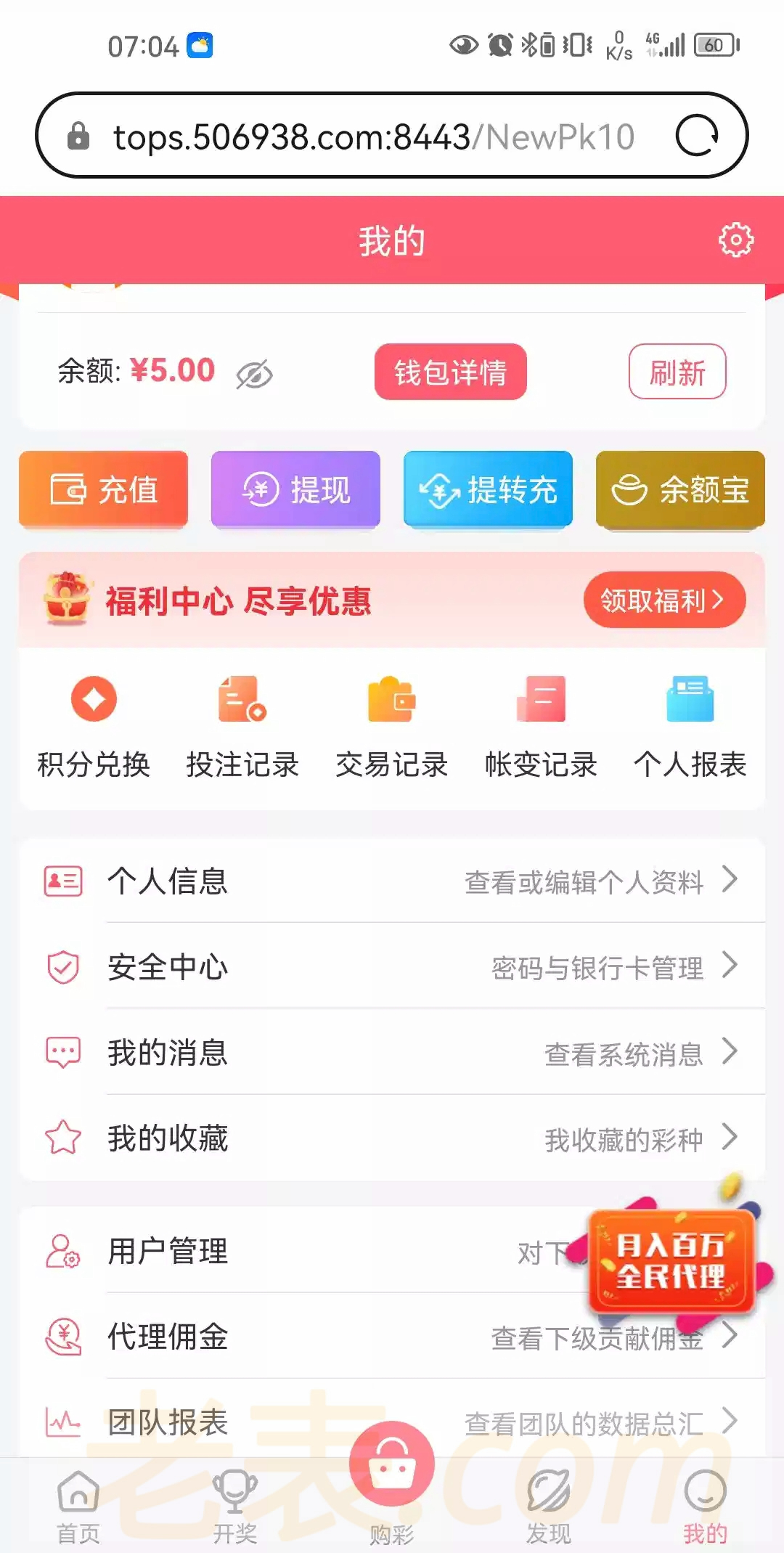
Task: Open 余额宝
Action: (680, 489)
